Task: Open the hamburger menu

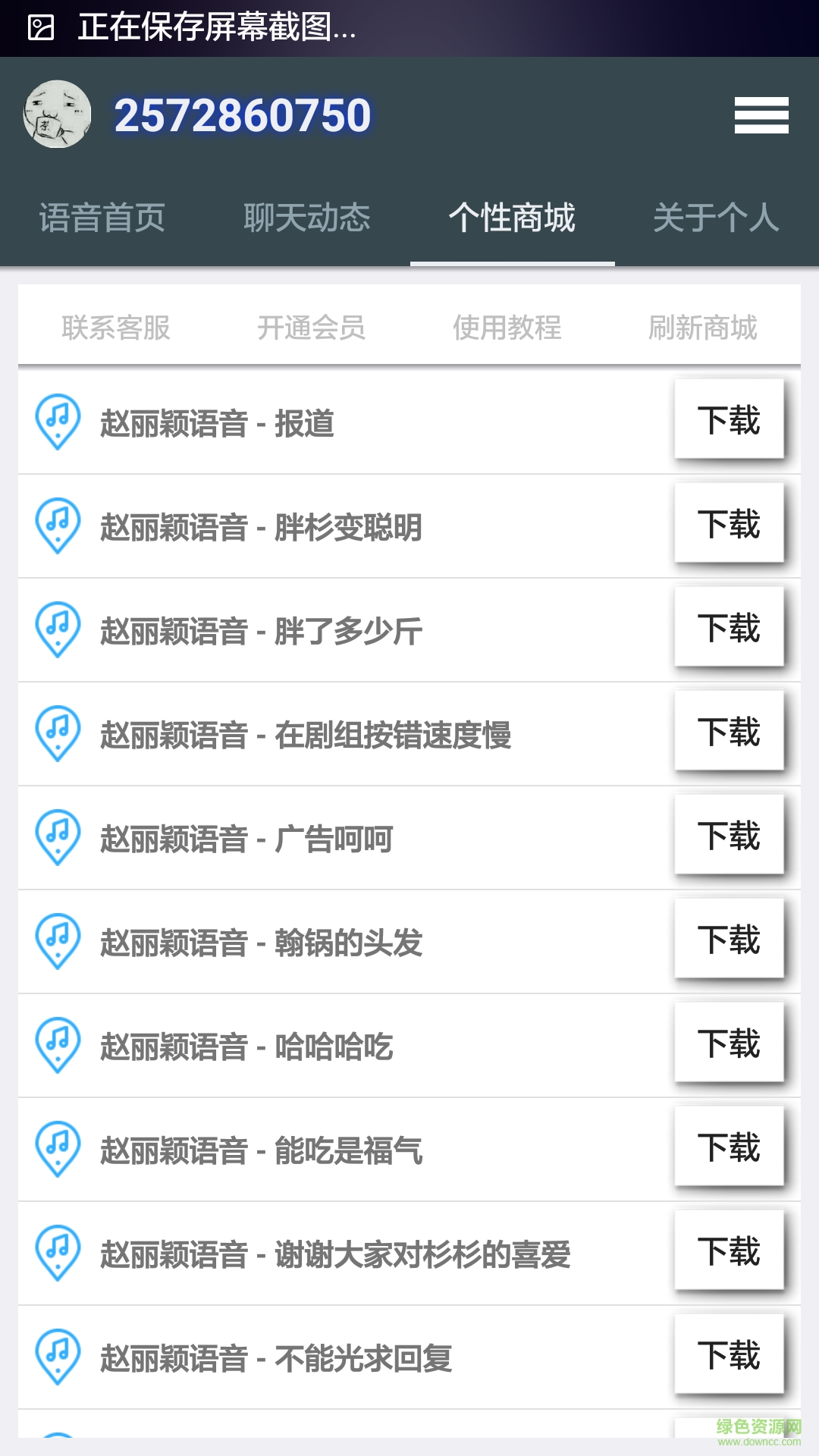Action: [x=761, y=115]
